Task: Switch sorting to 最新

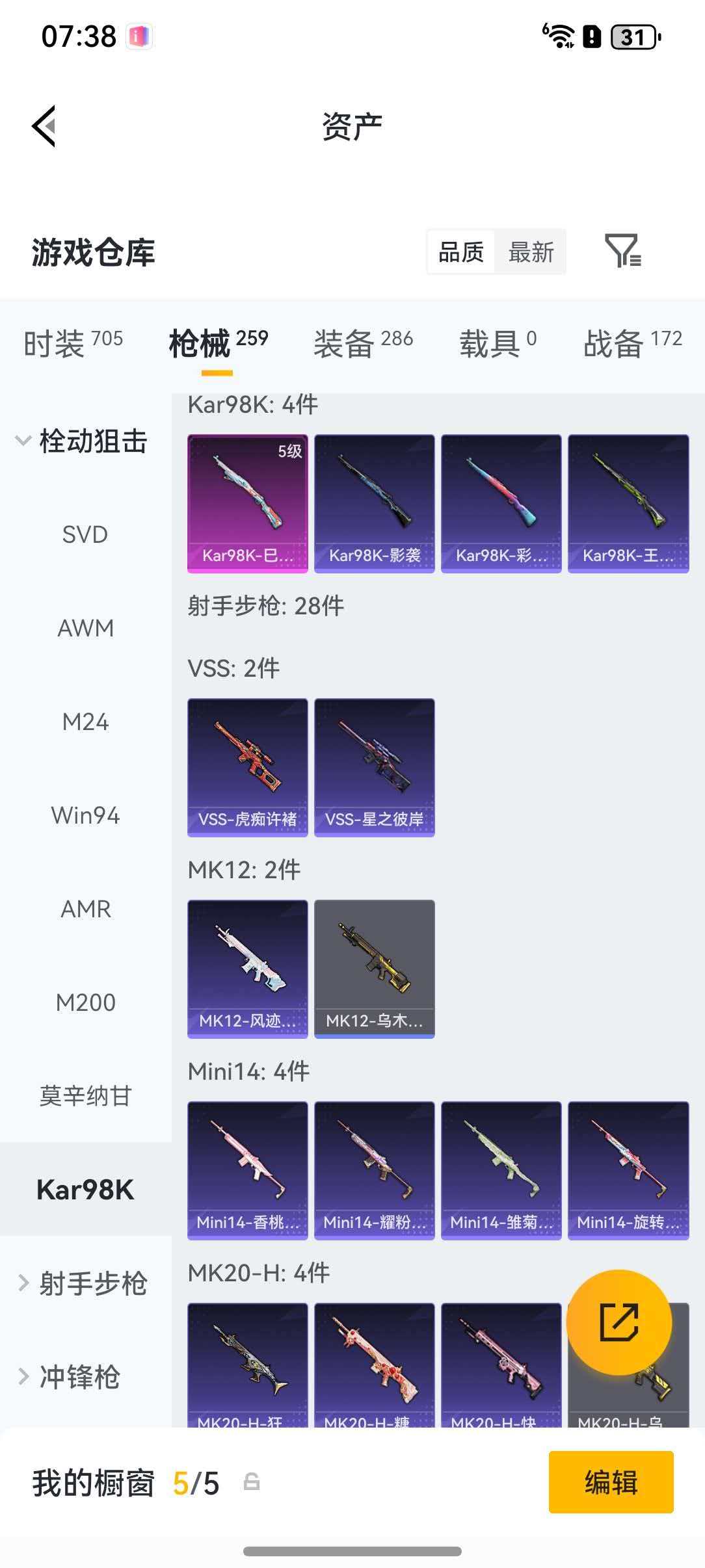Action: [531, 252]
